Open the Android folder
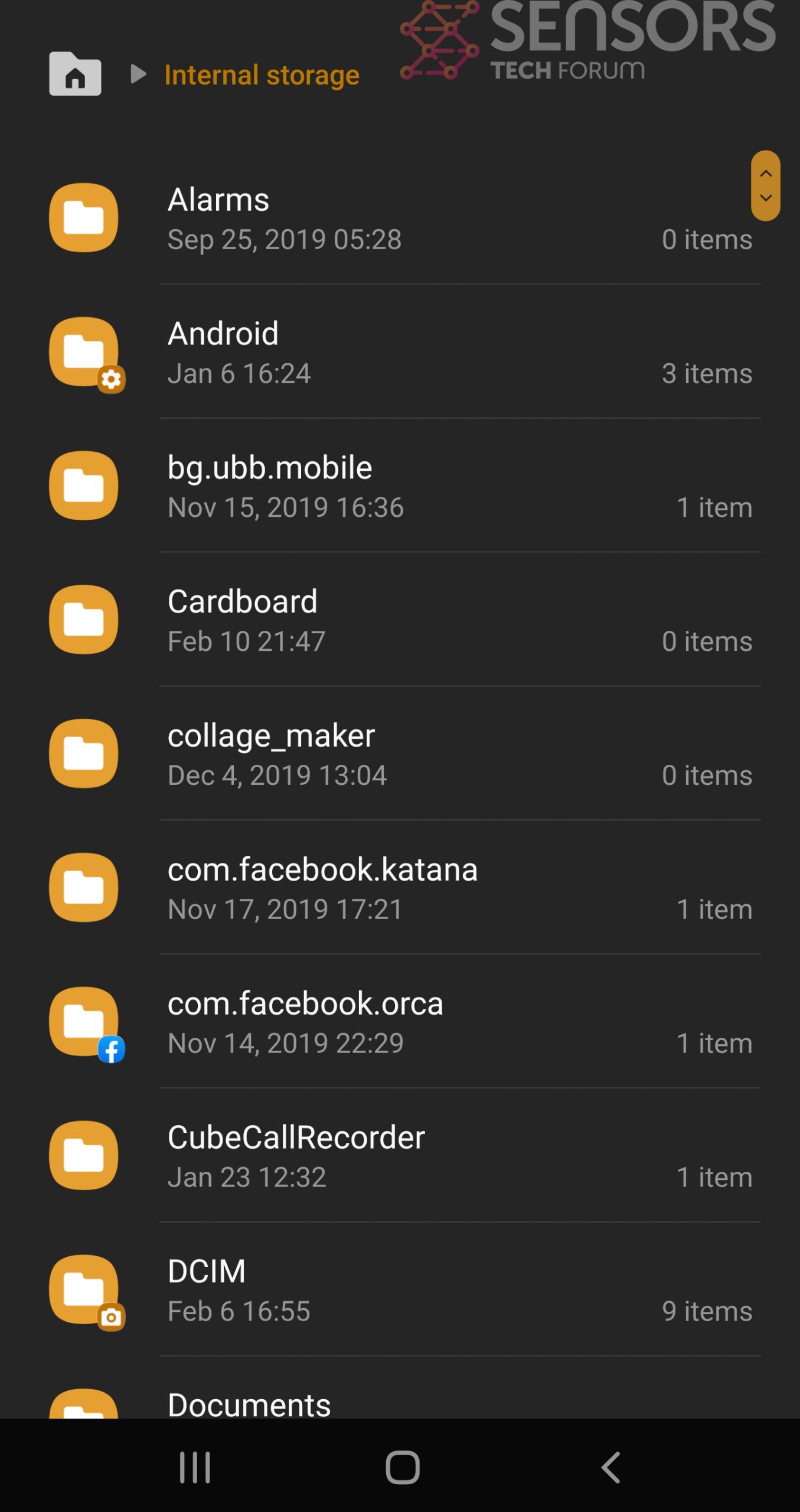Screen dimensions: 800x1512 click(400, 352)
